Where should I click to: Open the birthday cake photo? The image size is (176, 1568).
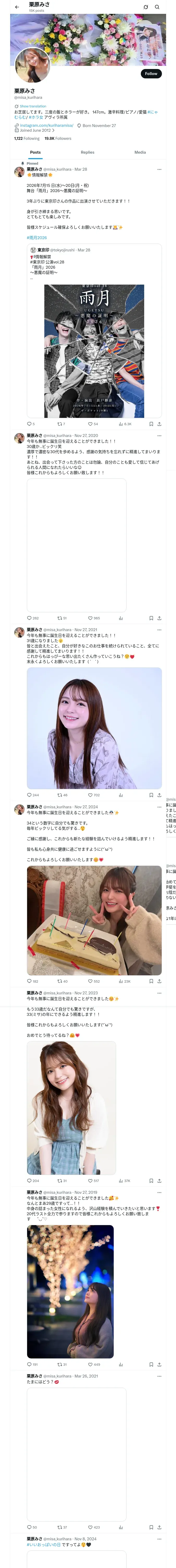94,921
